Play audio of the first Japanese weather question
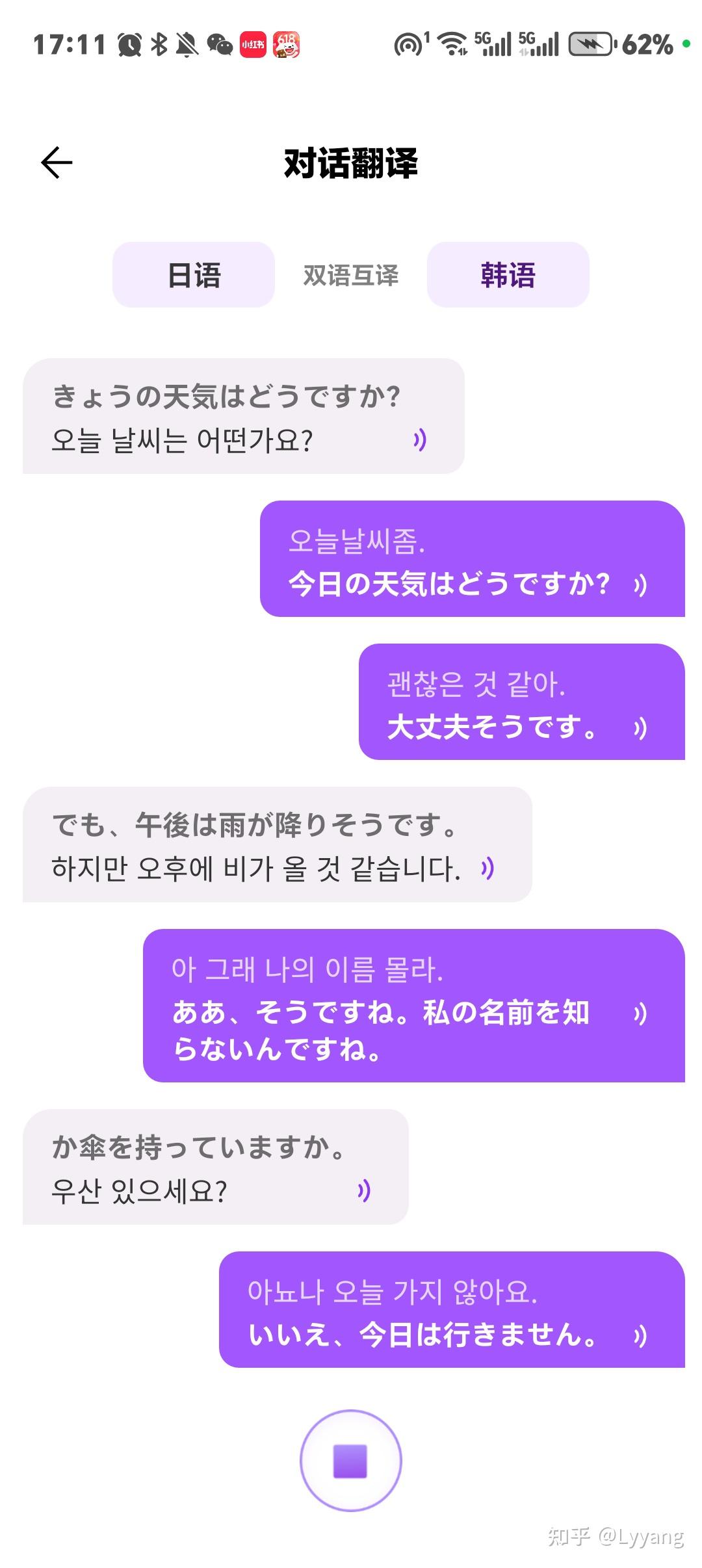Image resolution: width=702 pixels, height=1568 pixels. click(420, 441)
